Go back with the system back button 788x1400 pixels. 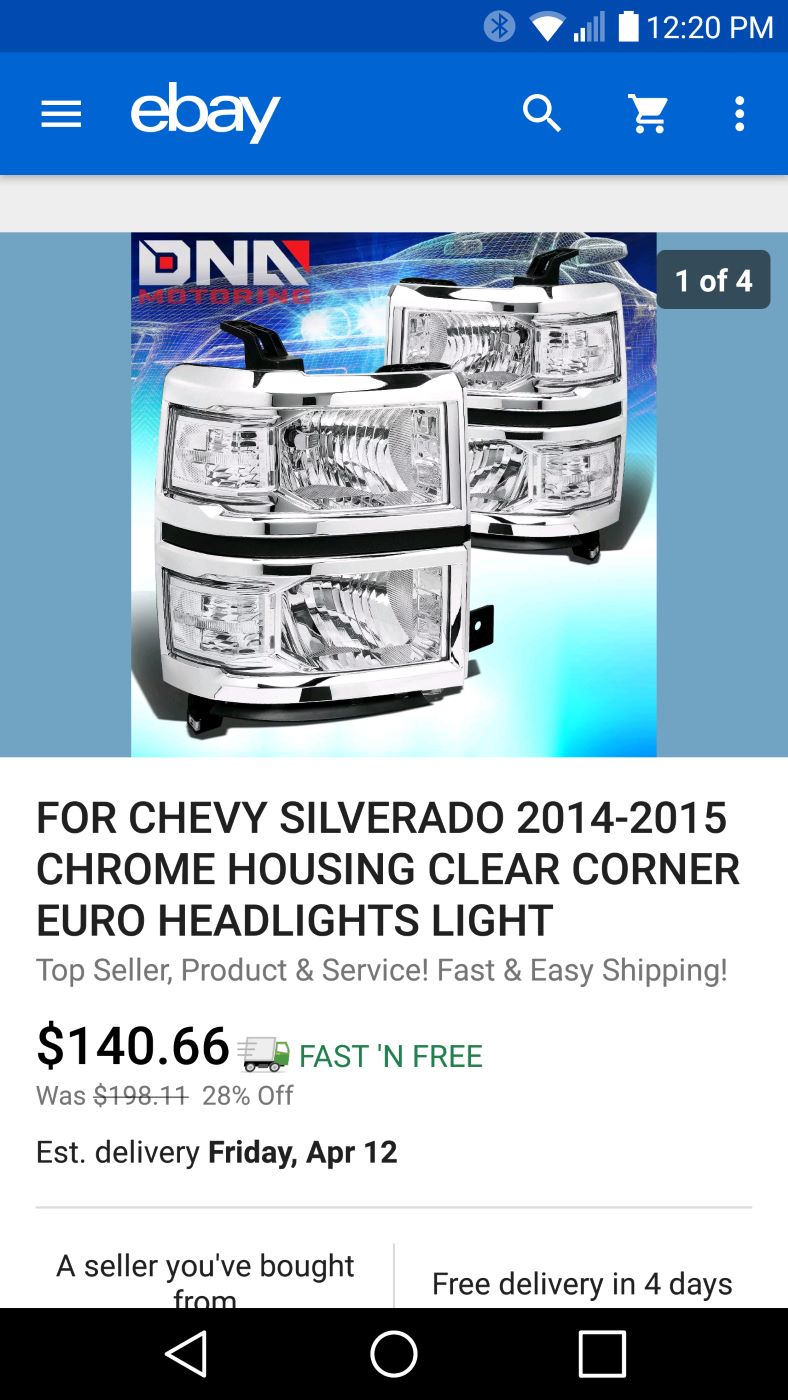pos(187,1354)
